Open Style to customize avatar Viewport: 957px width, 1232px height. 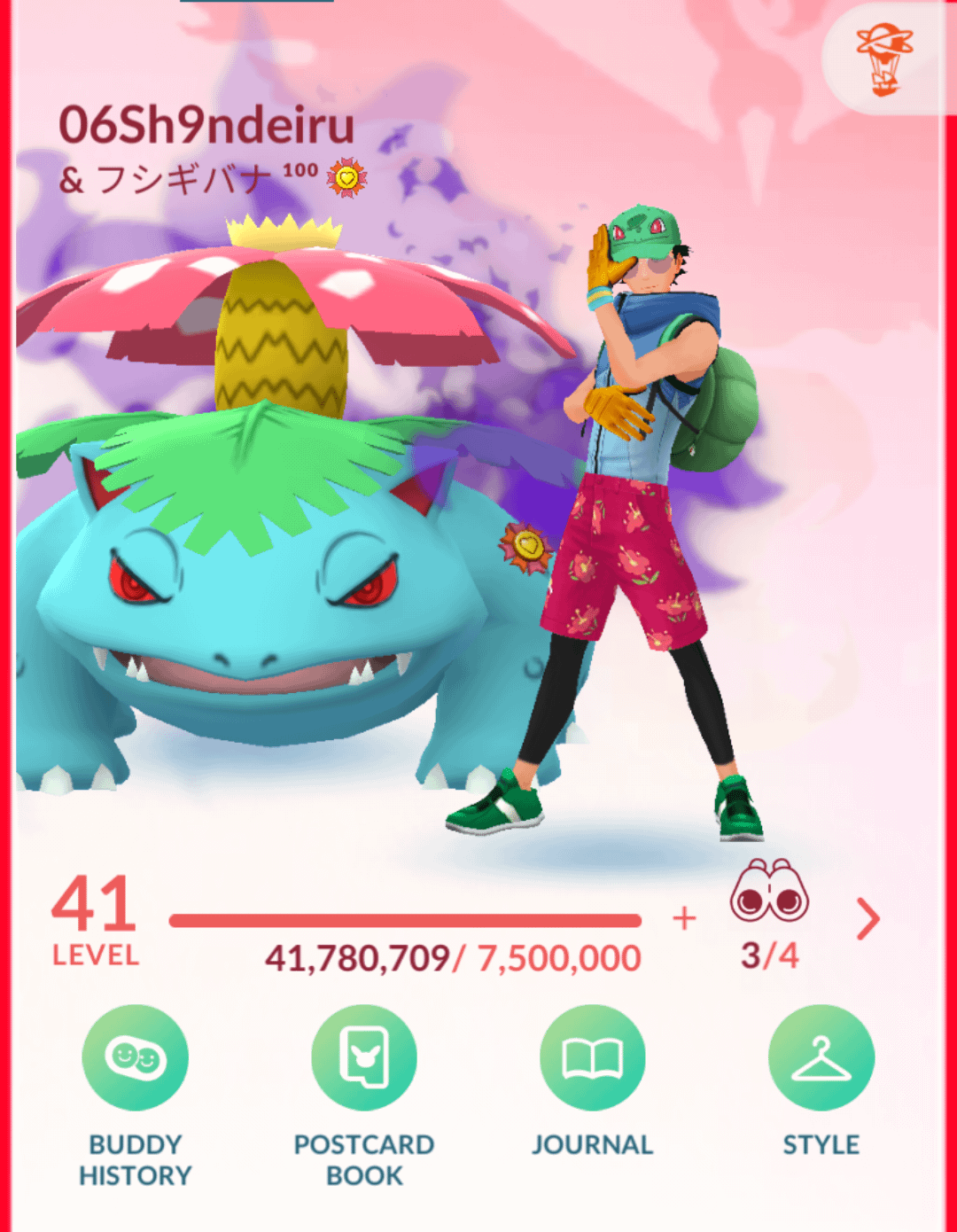(821, 1057)
